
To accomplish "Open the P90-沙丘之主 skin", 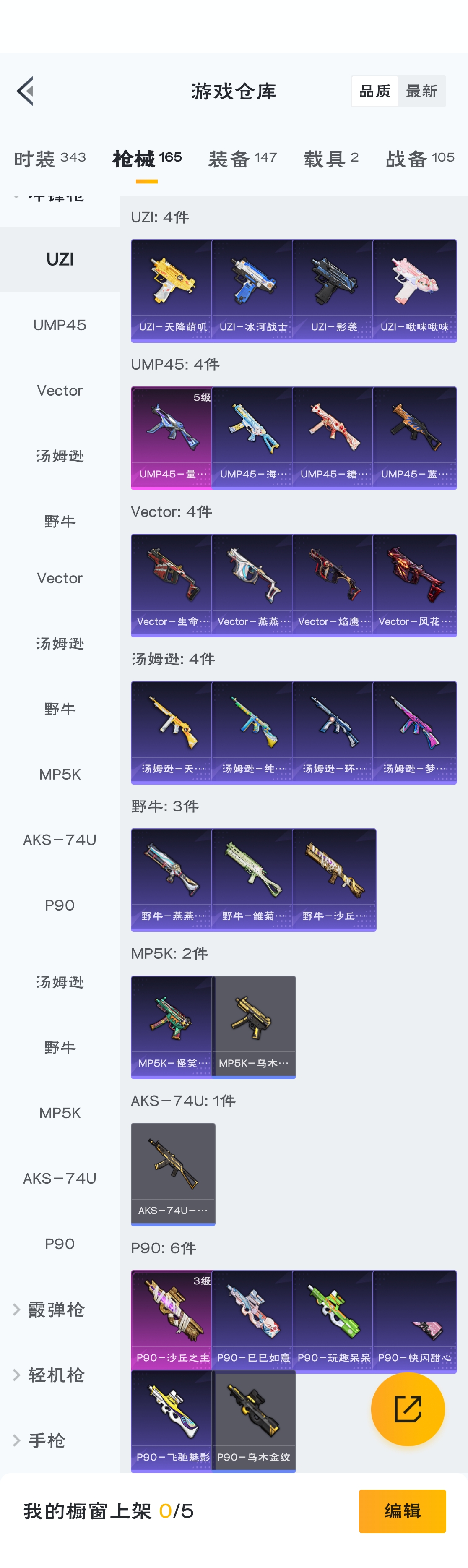I will (x=172, y=1320).
